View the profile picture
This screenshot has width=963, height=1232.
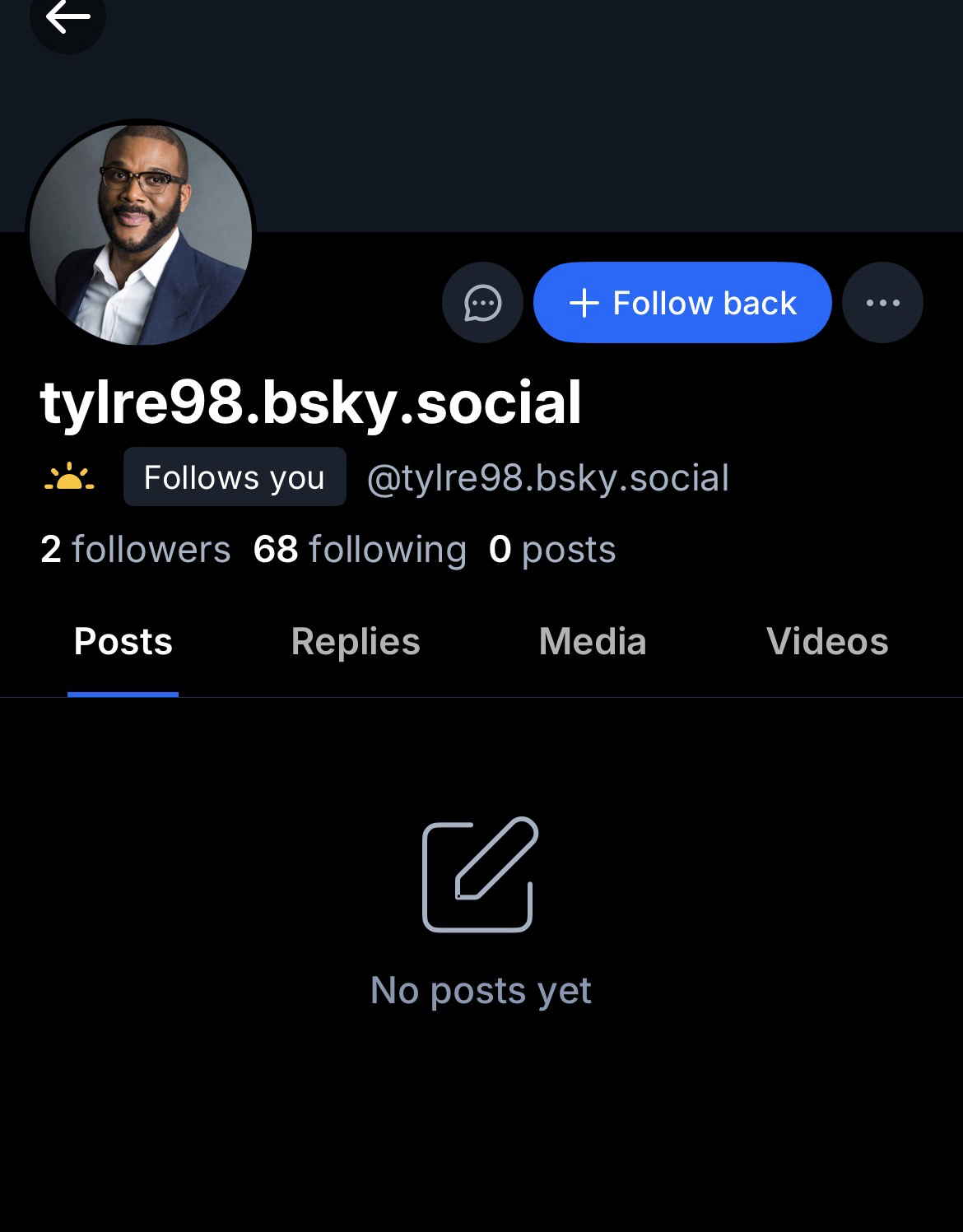[x=141, y=233]
